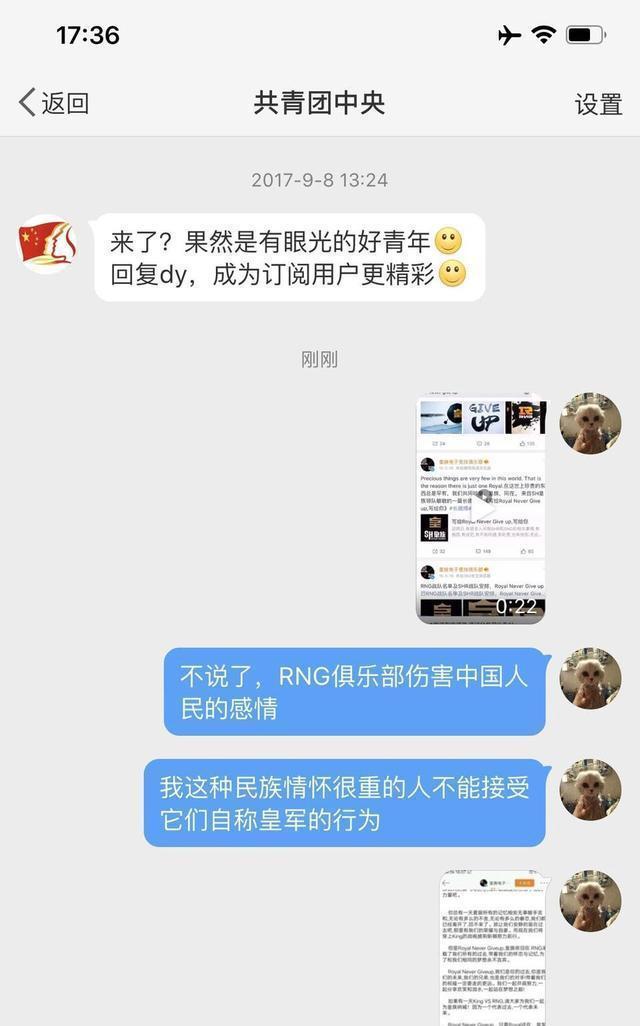
Task: Go back using the 返回 button
Action: pyautogui.click(x=54, y=103)
